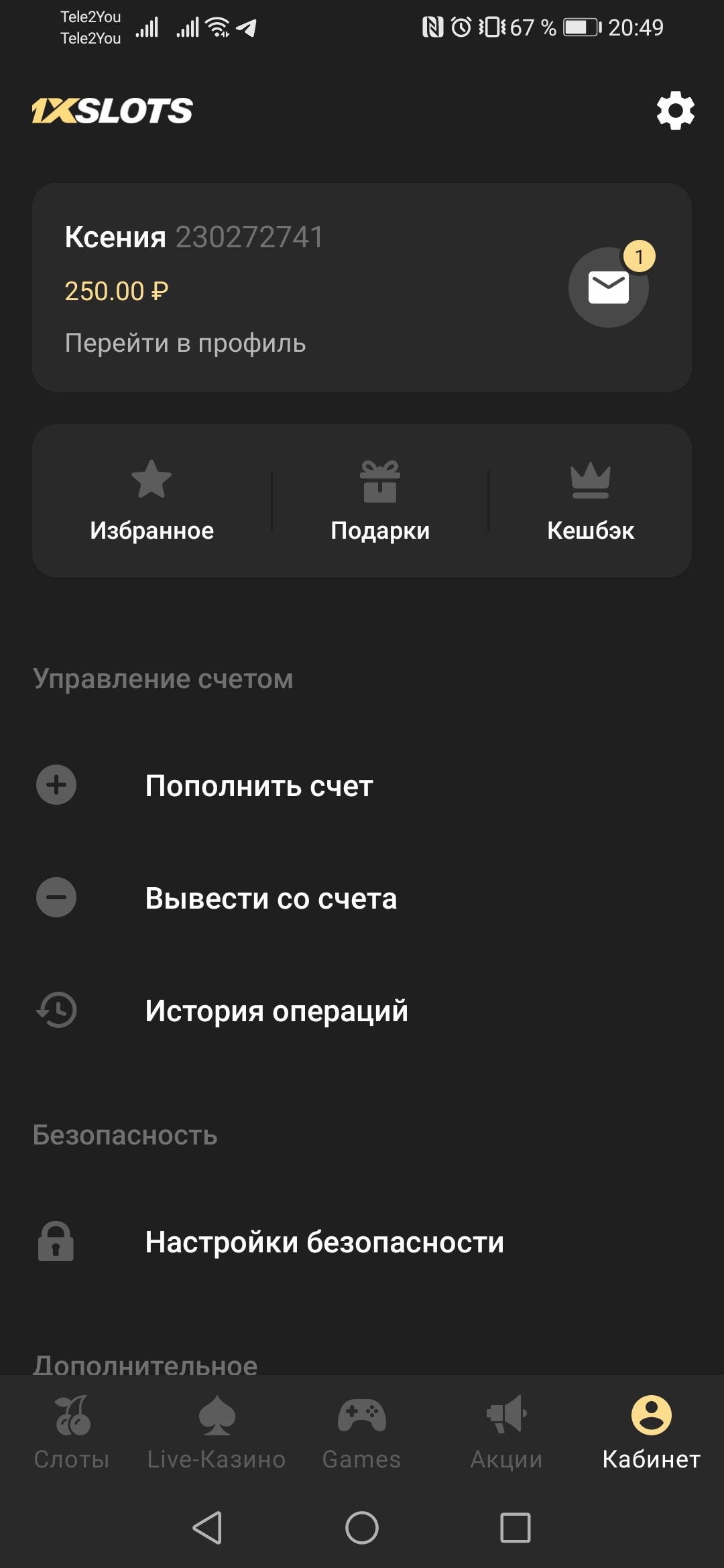This screenshot has width=724, height=1568.
Task: Tap the system back button
Action: (x=207, y=1528)
